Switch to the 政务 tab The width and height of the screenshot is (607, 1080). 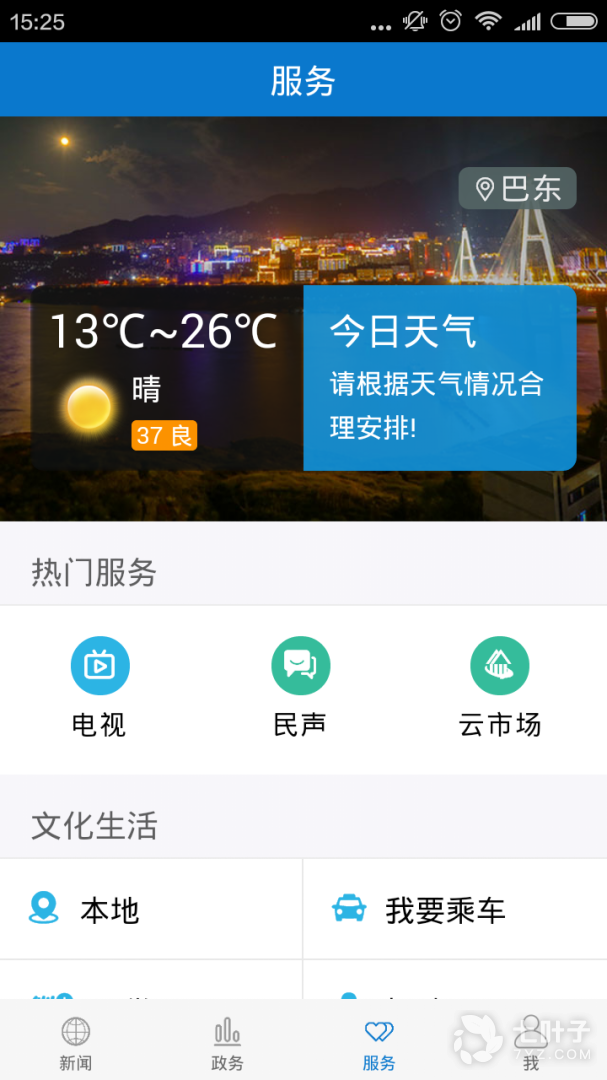point(228,1042)
